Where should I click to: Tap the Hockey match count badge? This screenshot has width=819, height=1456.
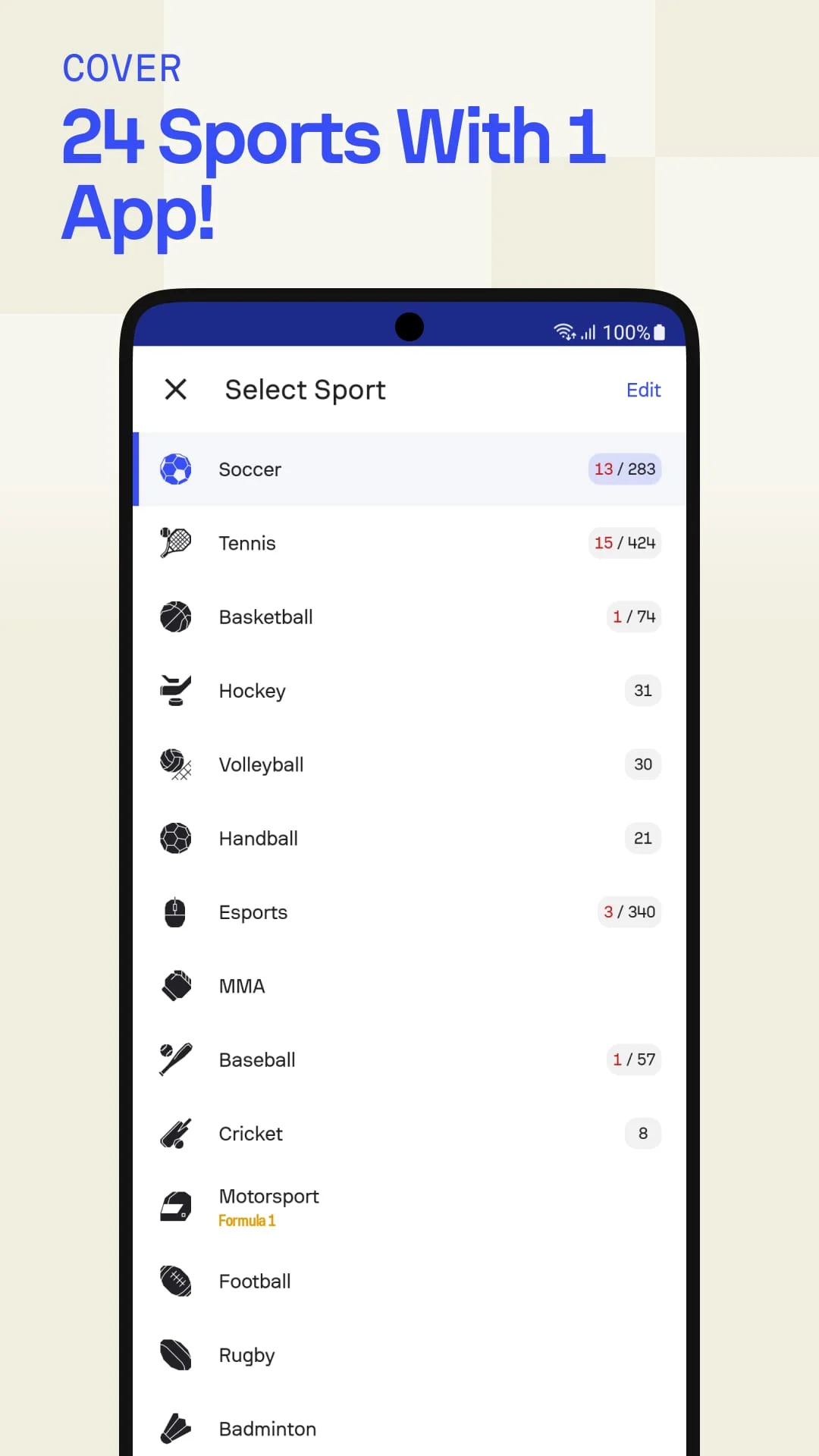642,690
